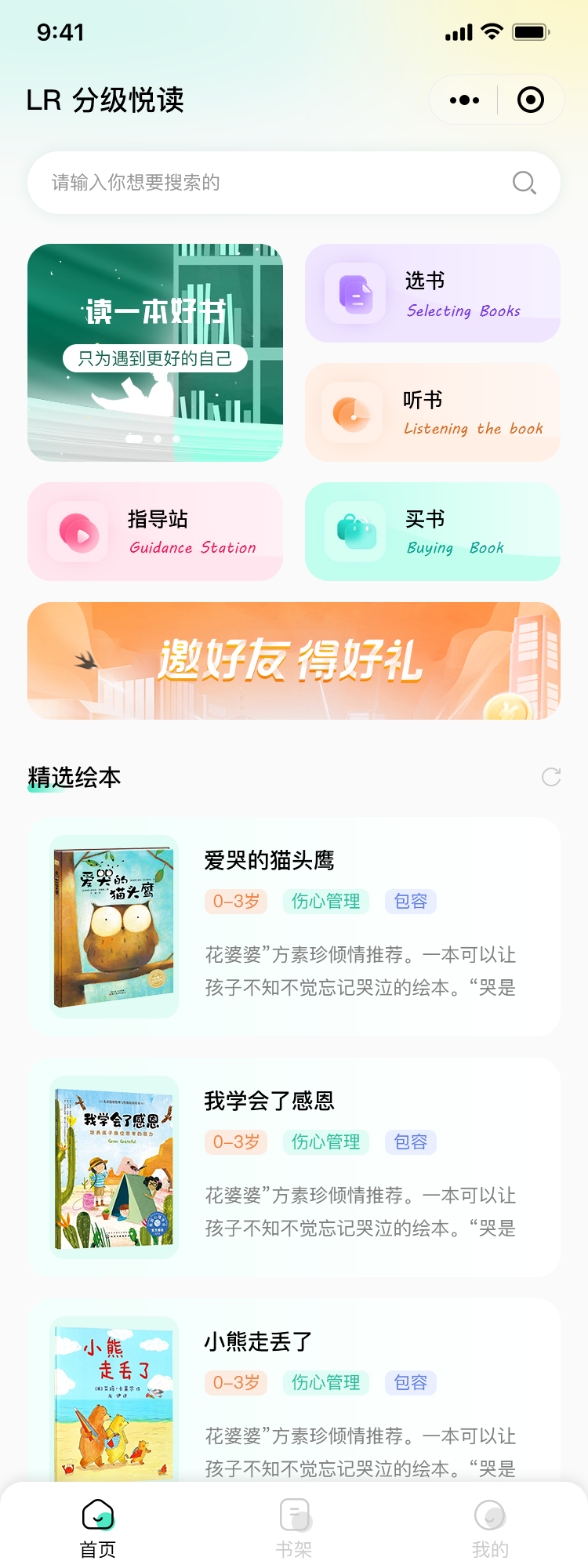Image resolution: width=588 pixels, height=1568 pixels.
Task: Open the 买书 Buying Book card
Action: pos(433,532)
